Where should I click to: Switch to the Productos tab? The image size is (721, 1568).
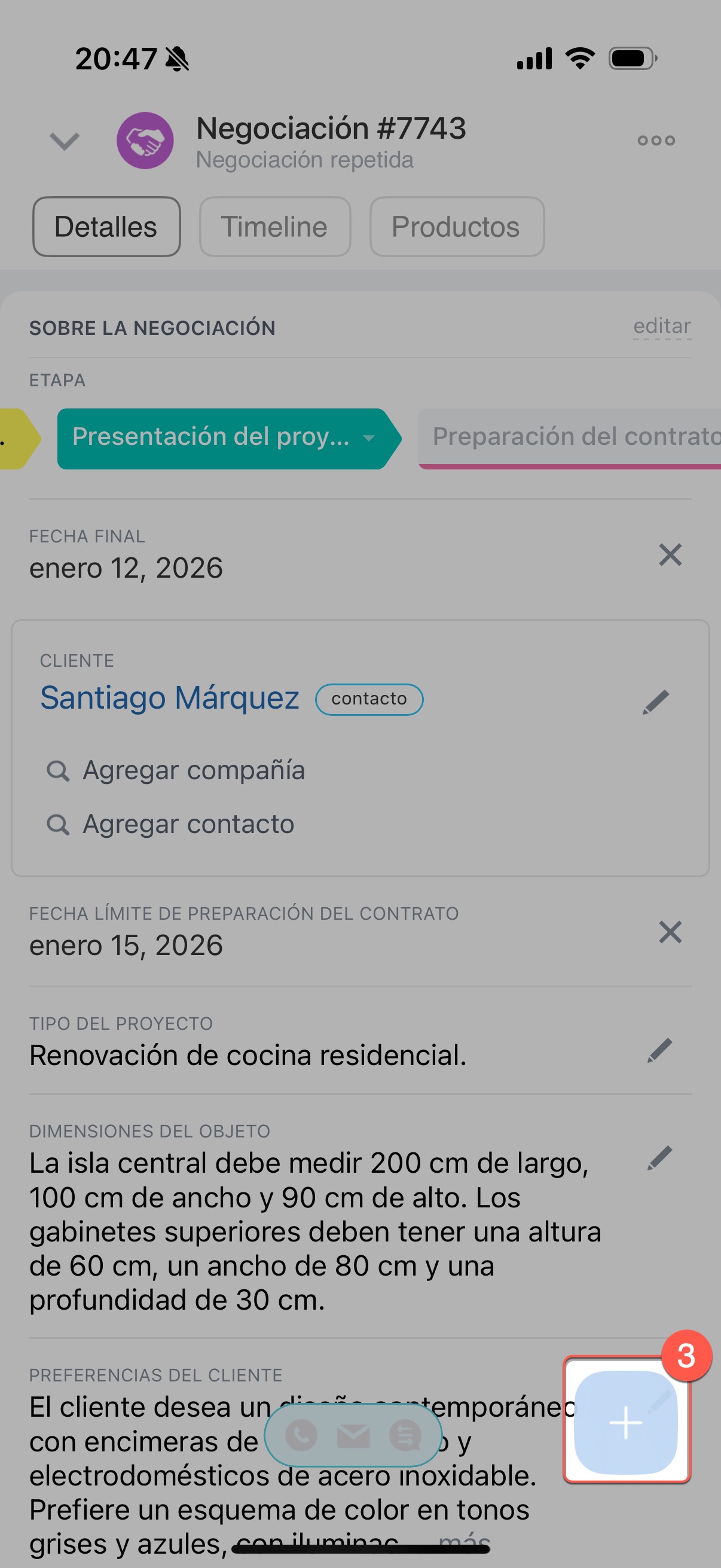(456, 227)
